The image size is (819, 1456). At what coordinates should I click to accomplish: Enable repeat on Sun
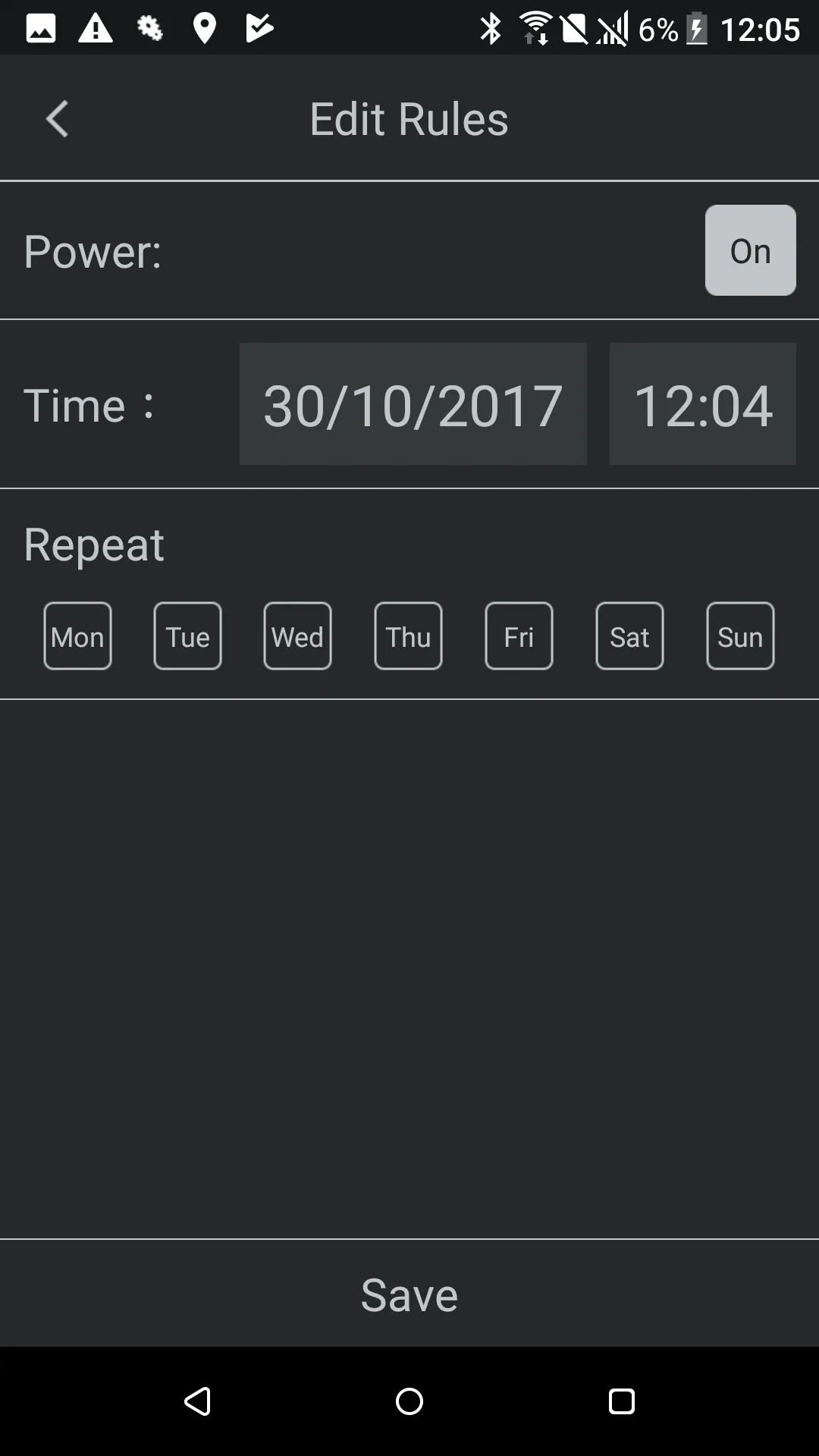tap(740, 636)
